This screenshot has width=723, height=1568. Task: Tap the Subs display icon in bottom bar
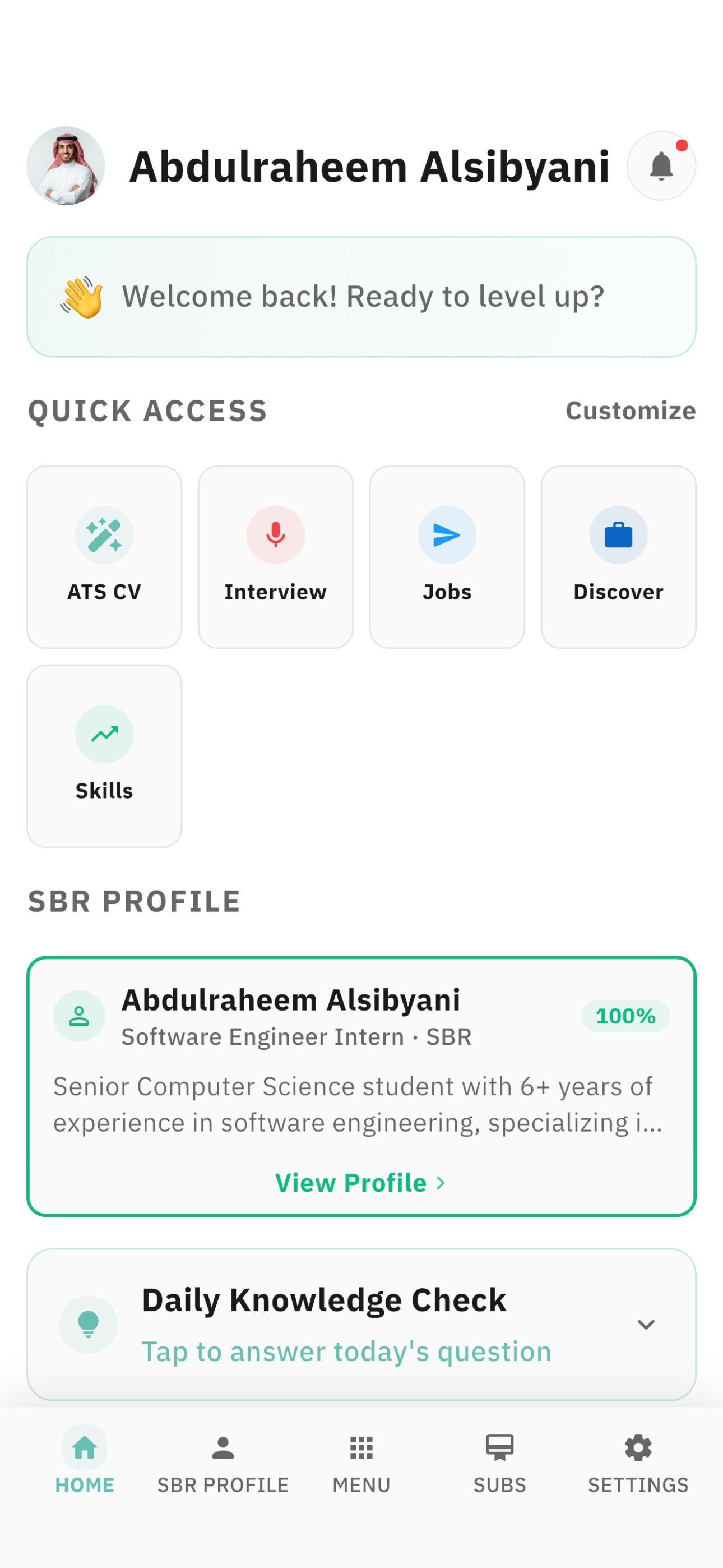pyautogui.click(x=499, y=1447)
